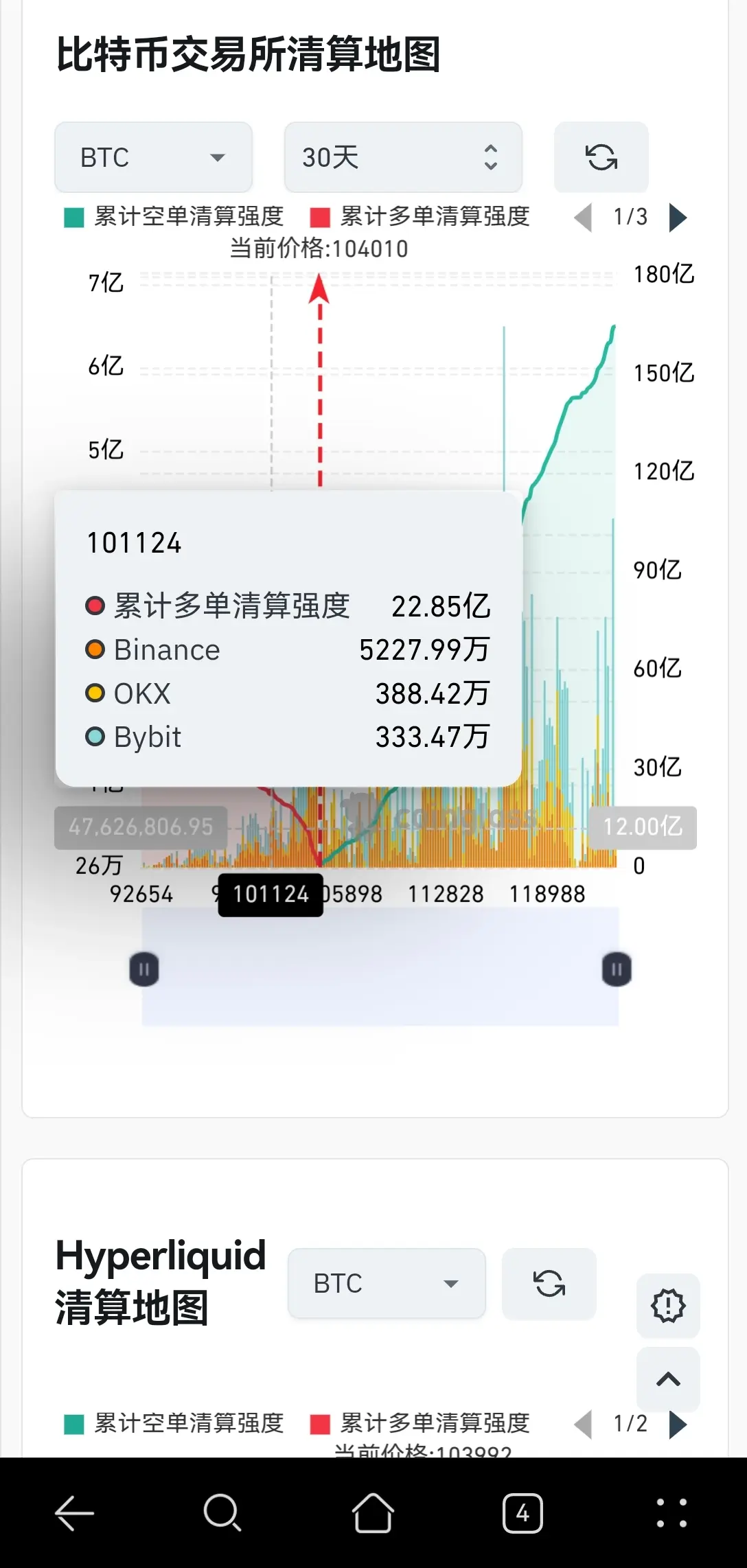Go to next legend page from 1/2
This screenshot has width=747, height=1568.
[x=678, y=1425]
